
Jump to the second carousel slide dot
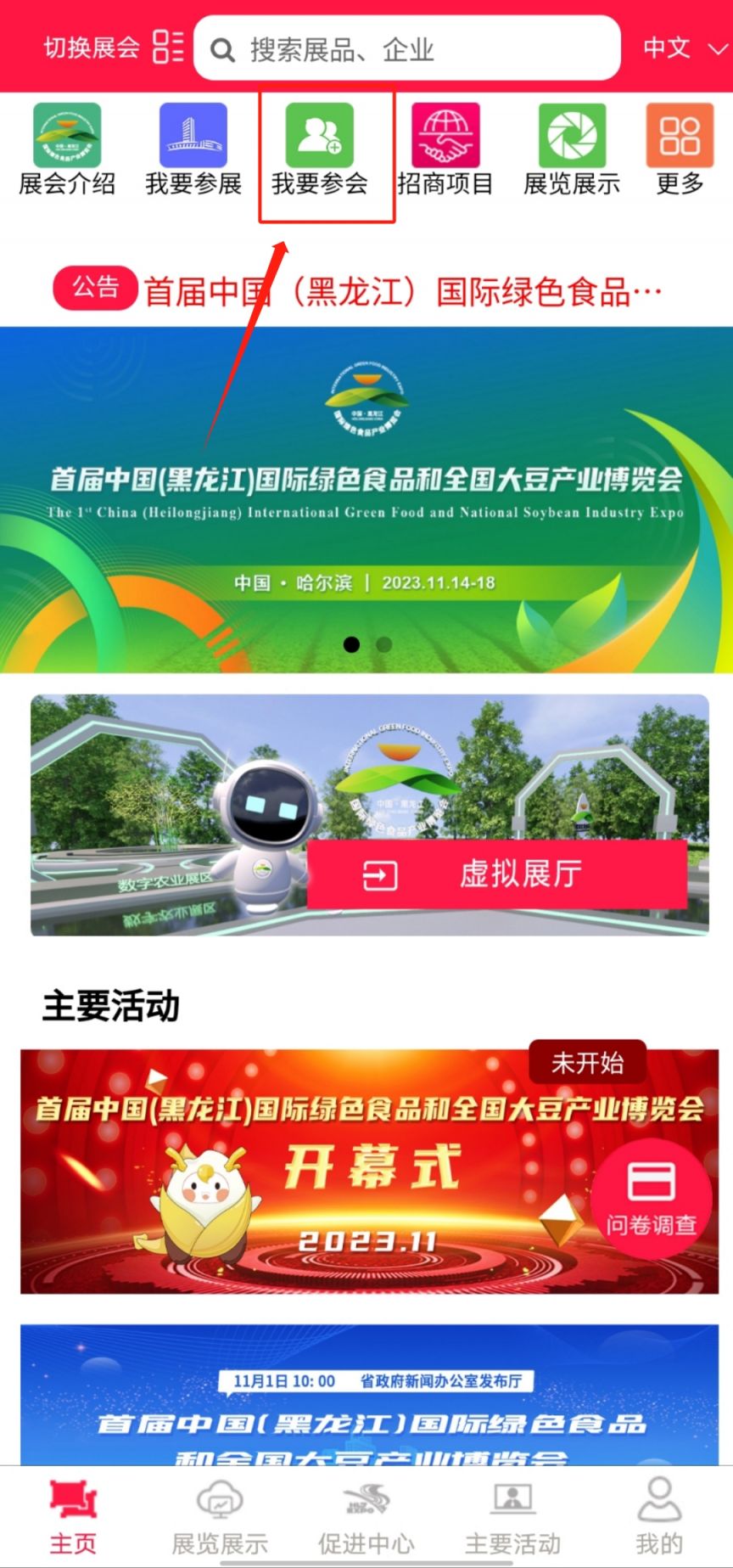383,644
